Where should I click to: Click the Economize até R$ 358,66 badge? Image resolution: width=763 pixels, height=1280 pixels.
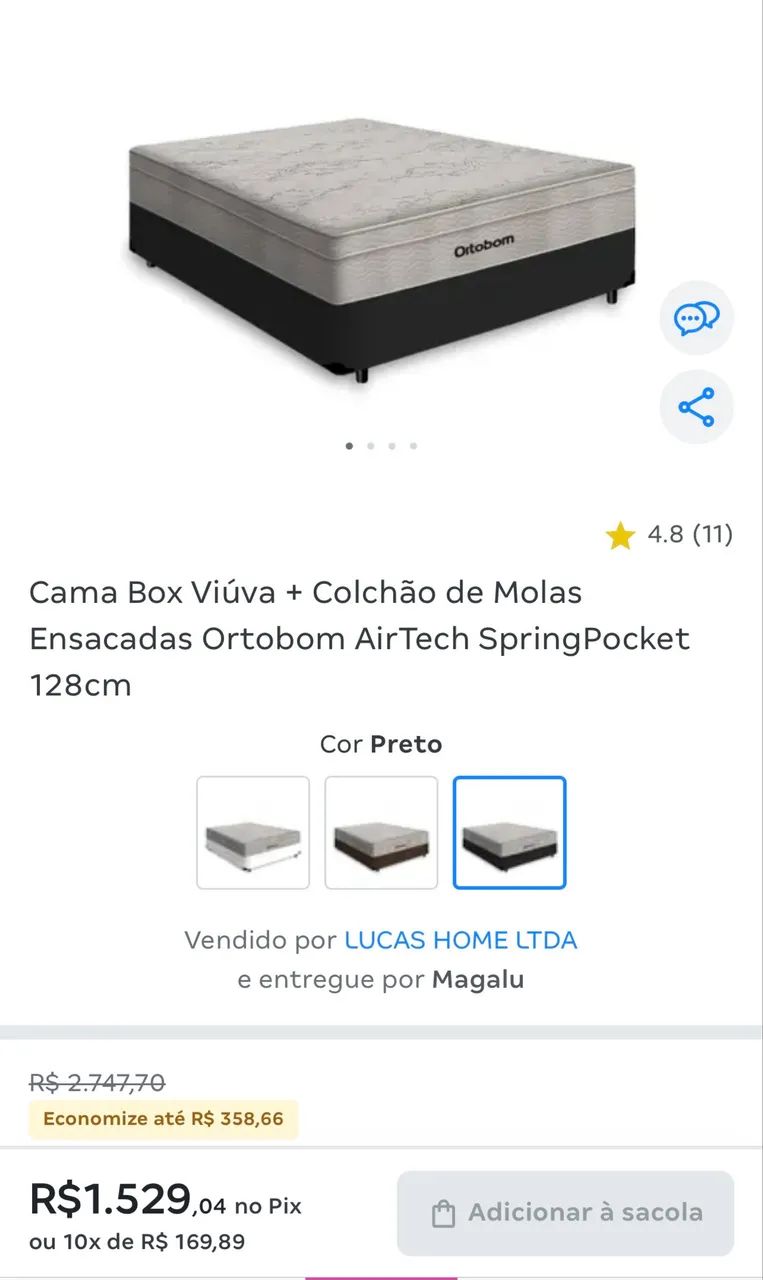tap(163, 1119)
